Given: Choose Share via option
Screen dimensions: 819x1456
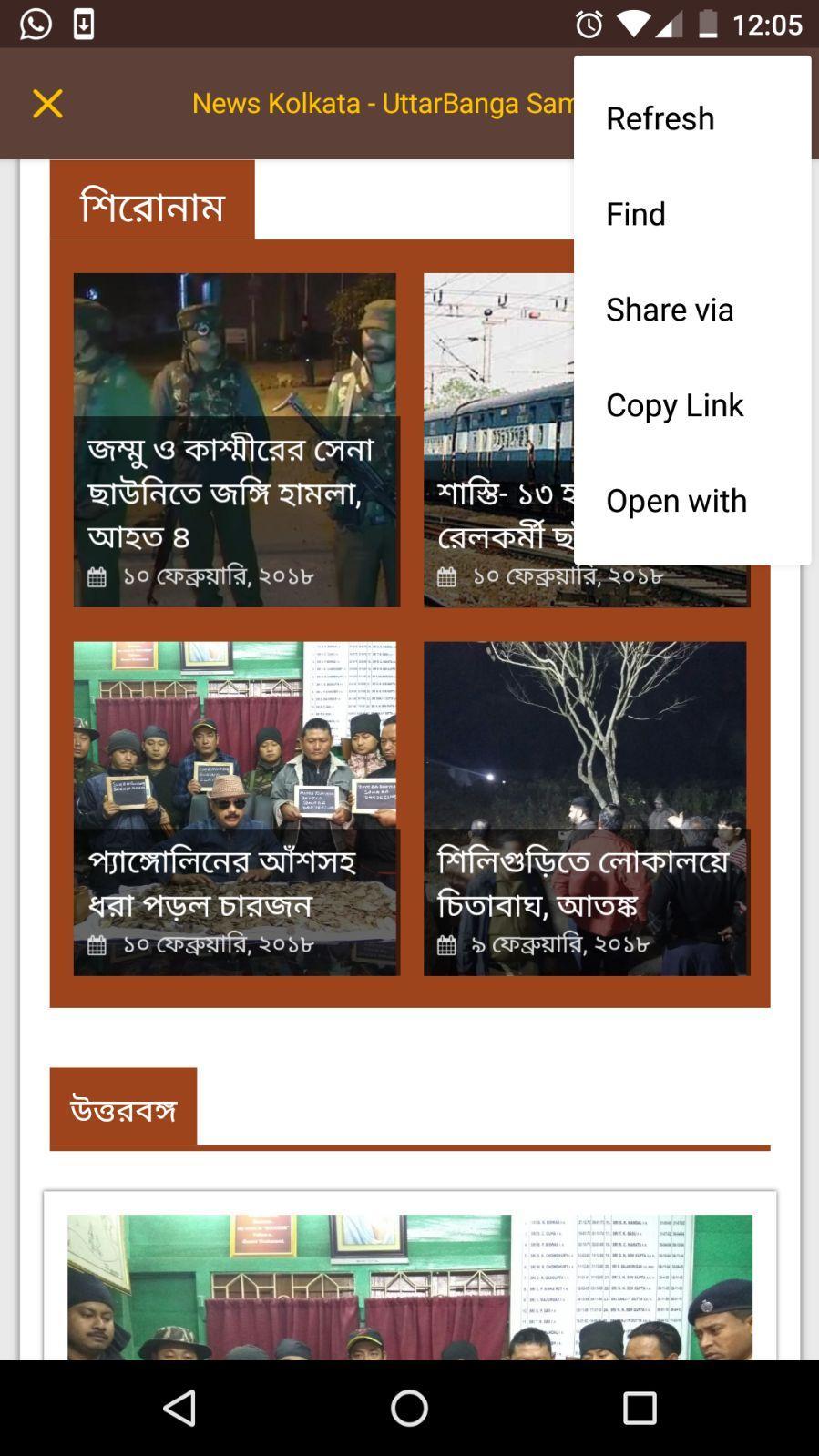Looking at the screenshot, I should coord(670,310).
